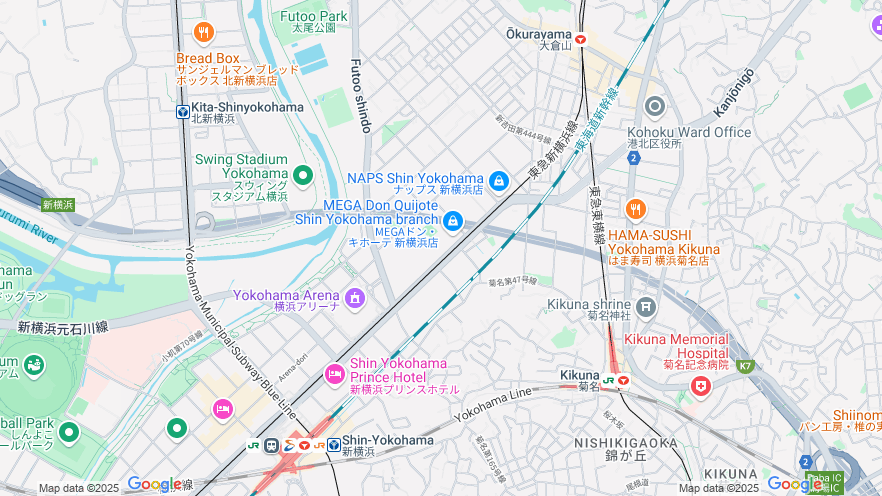
Task: Select the Shin Yokohama Prince Hotel marker
Action: point(334,374)
